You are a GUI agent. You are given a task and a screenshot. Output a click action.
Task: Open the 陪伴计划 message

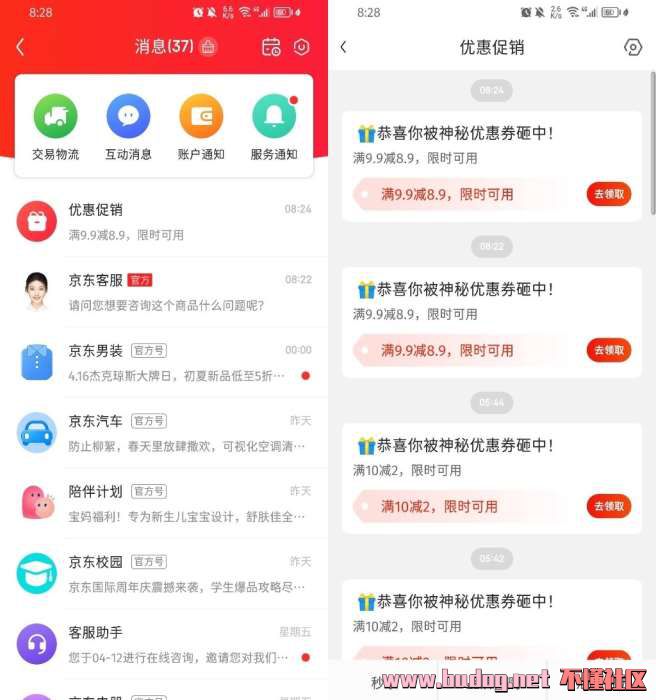164,503
